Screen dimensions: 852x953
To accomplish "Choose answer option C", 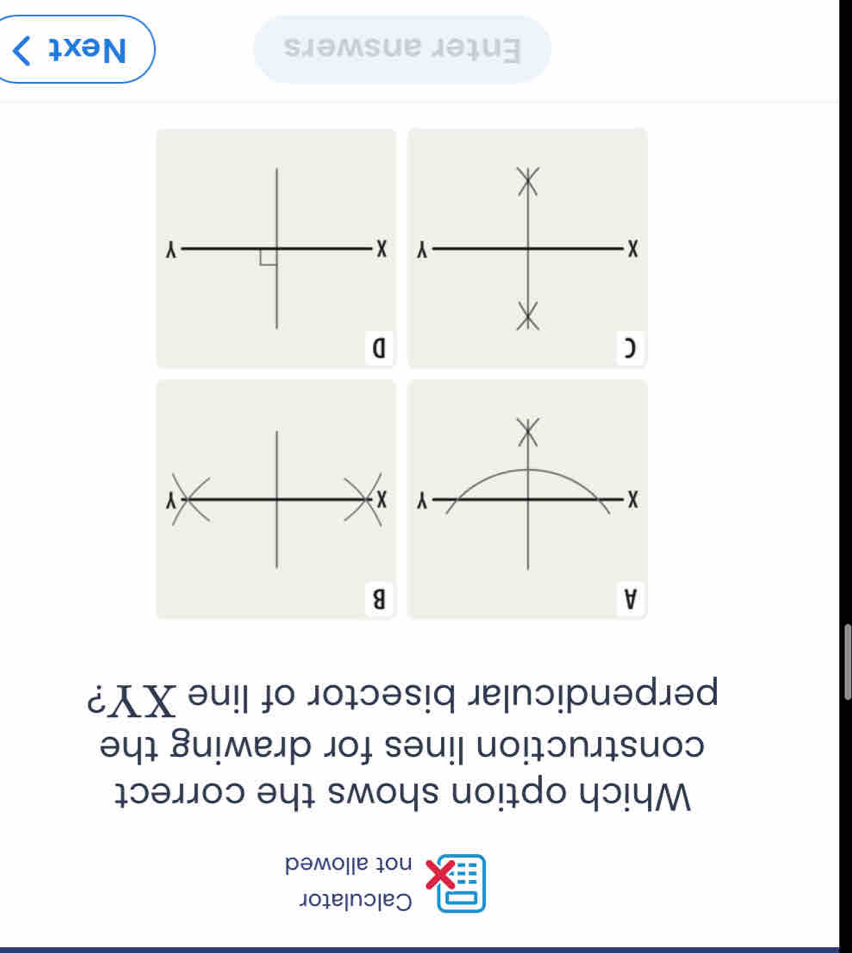I will 528,247.
